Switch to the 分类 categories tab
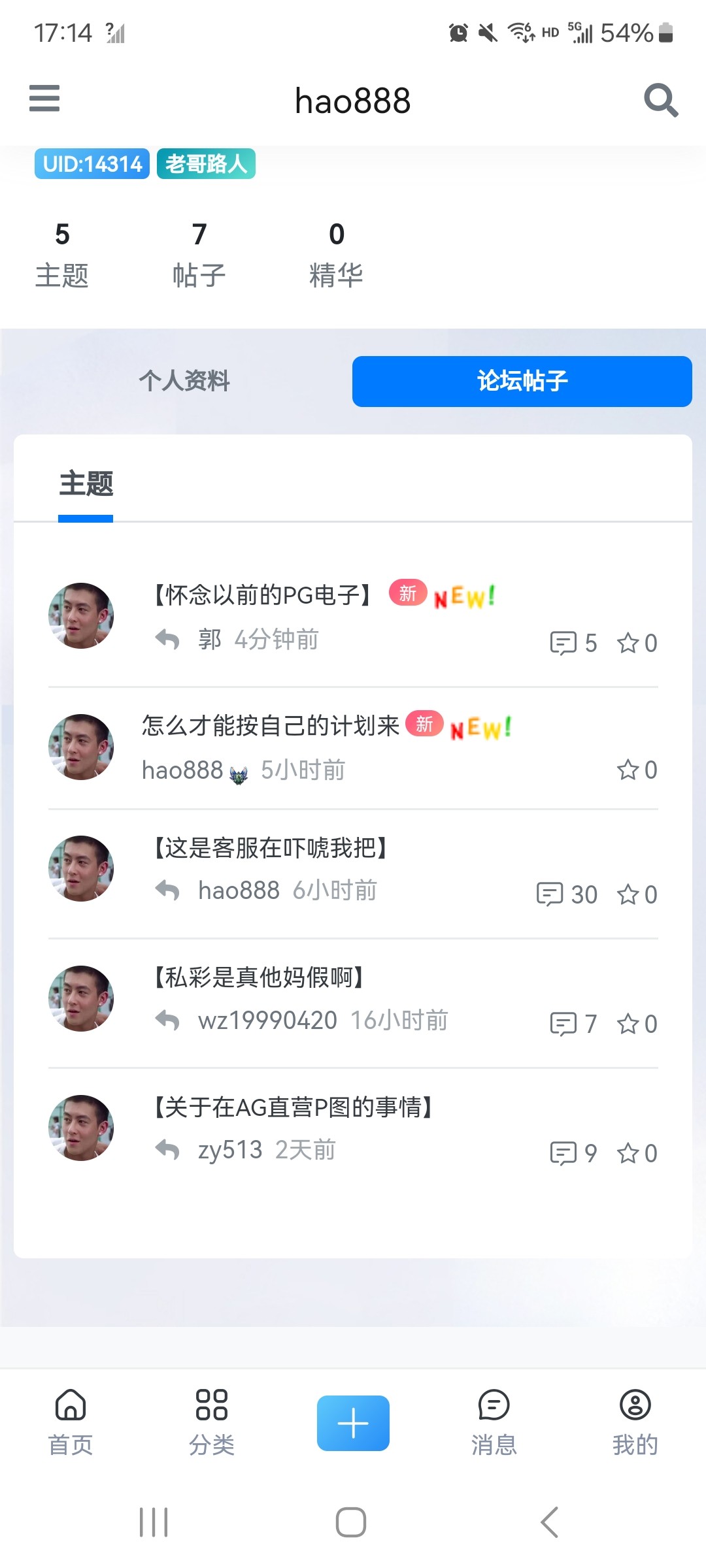Screen dimensions: 706x1568 [x=212, y=1423]
